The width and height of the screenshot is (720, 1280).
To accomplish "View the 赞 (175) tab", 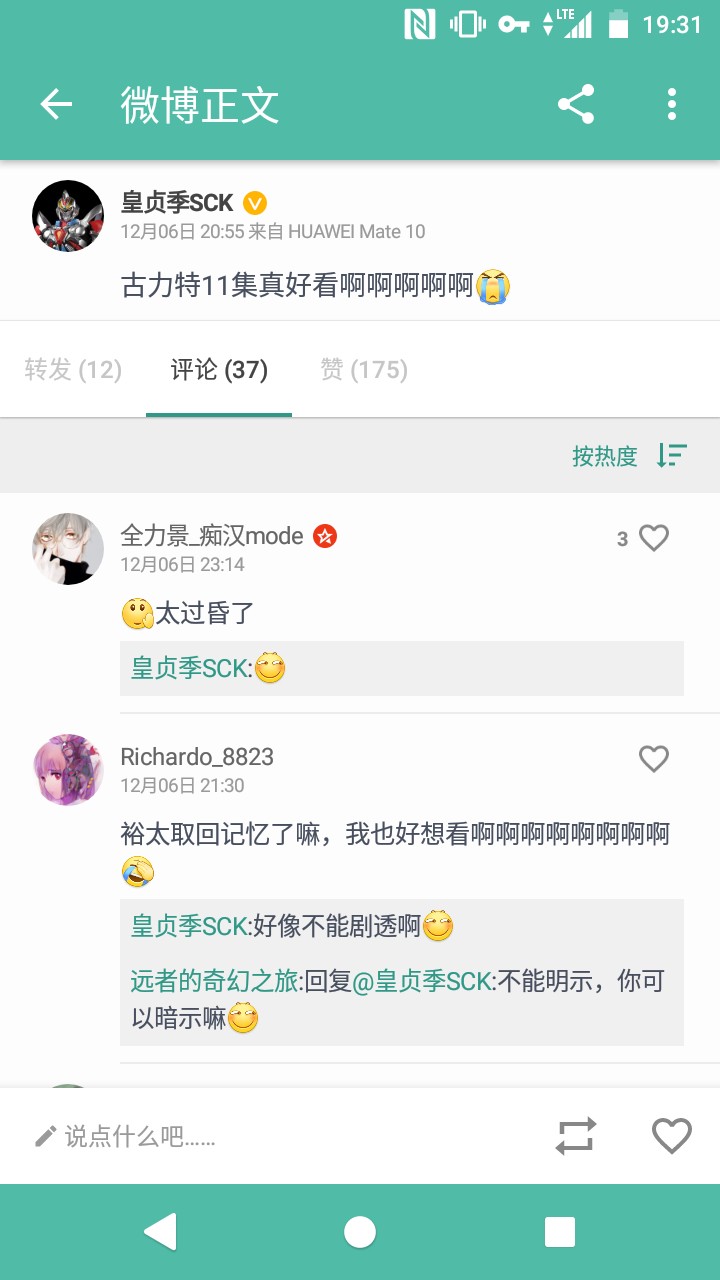I will [x=364, y=370].
